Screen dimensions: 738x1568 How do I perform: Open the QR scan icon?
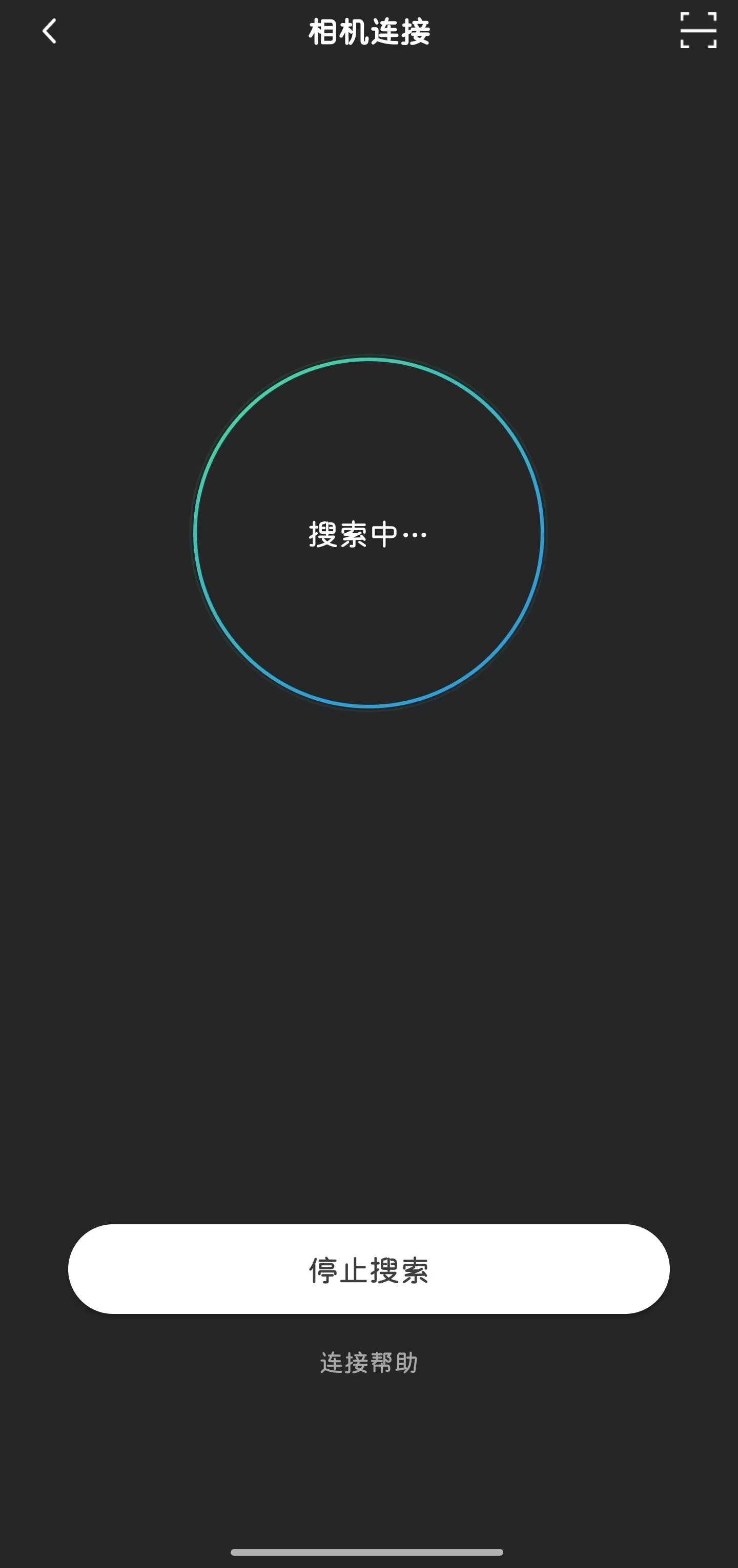click(698, 30)
